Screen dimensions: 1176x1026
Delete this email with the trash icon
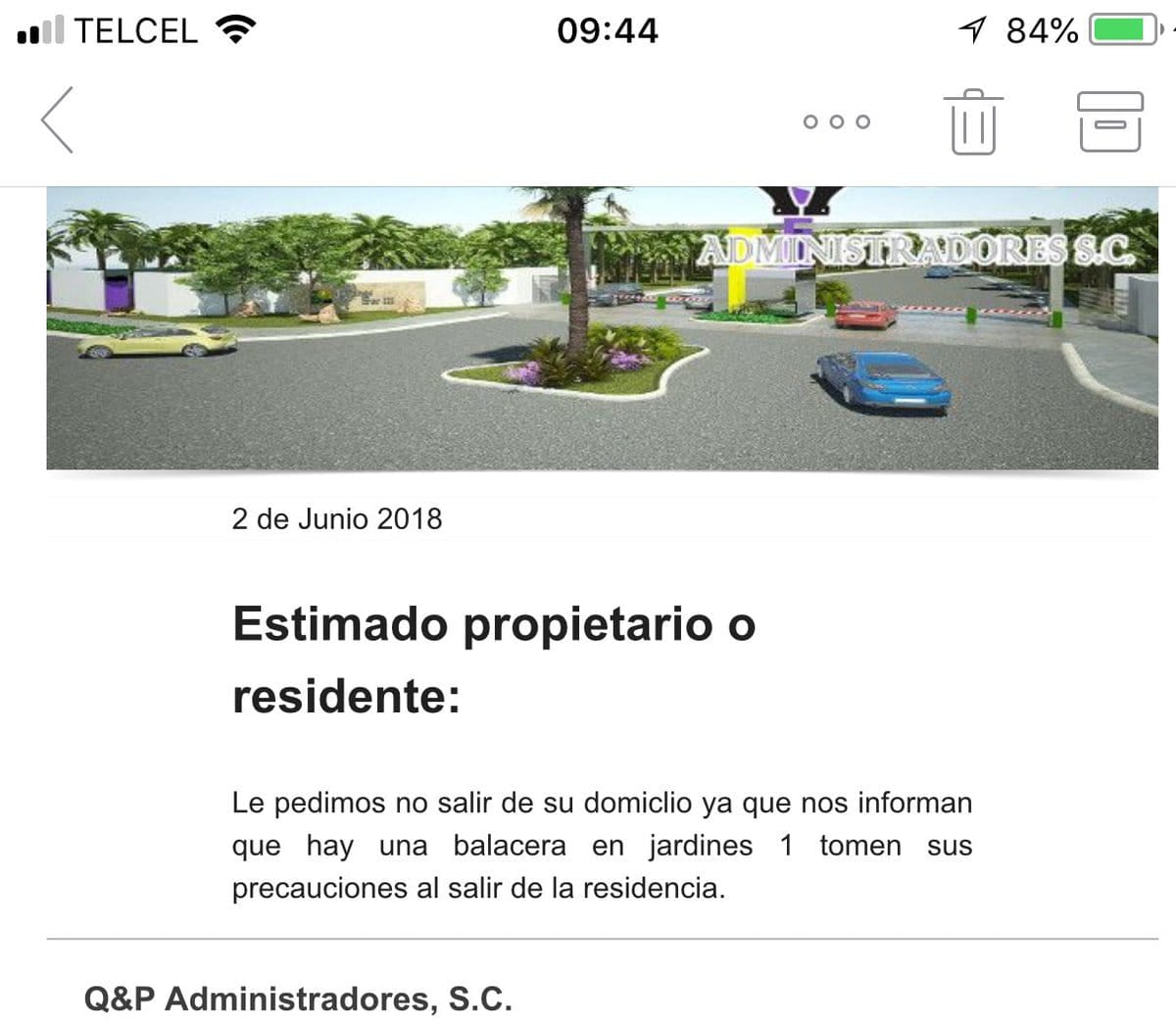click(x=973, y=122)
